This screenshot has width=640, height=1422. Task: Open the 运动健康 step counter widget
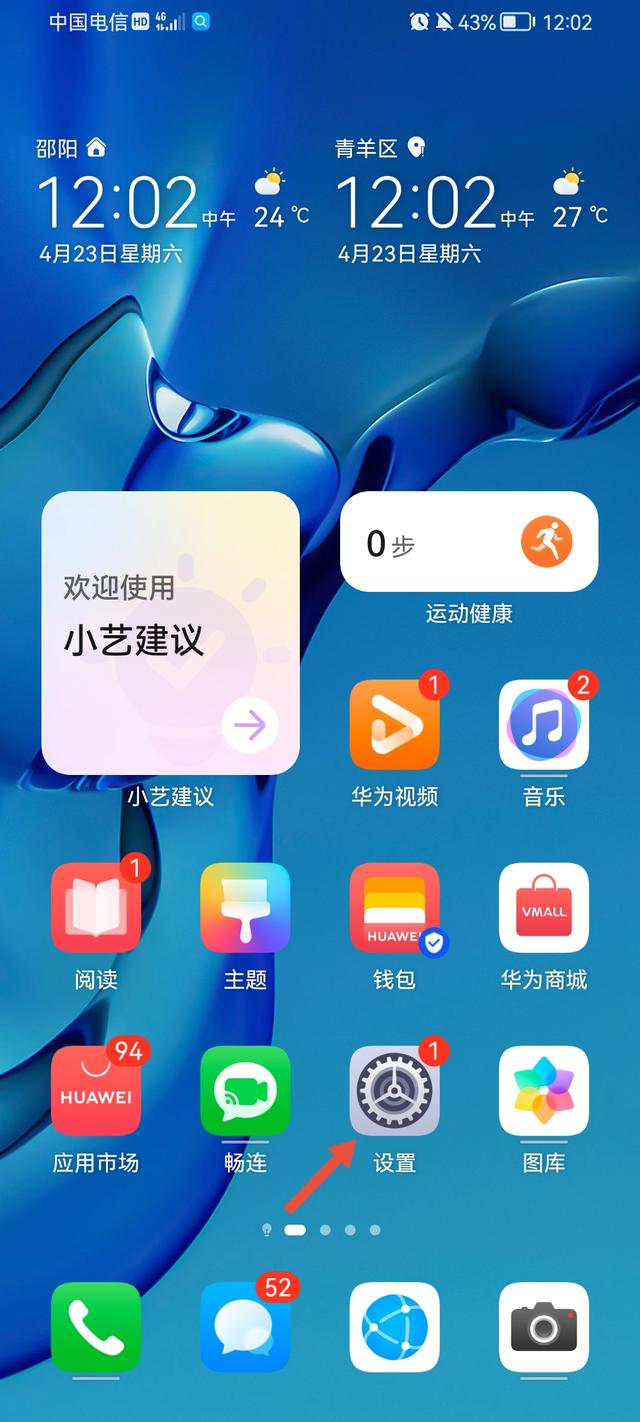[x=469, y=543]
